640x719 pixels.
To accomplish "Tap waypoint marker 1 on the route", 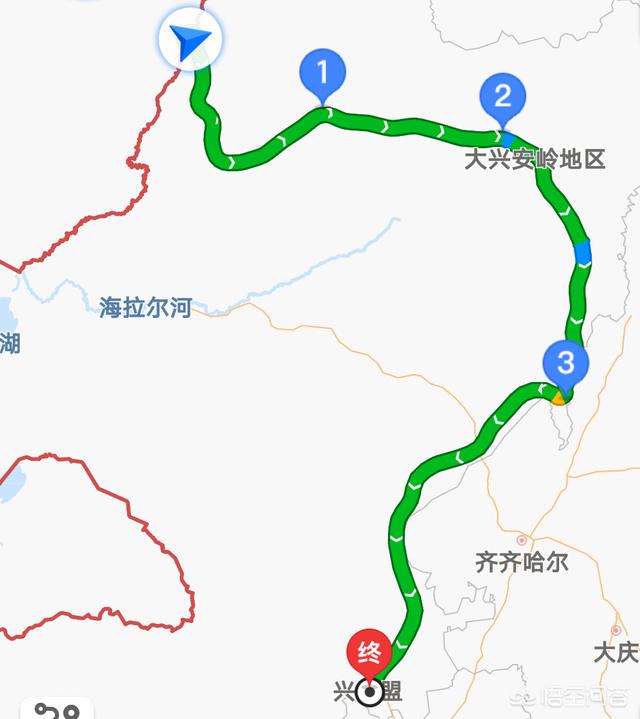I will point(322,74).
